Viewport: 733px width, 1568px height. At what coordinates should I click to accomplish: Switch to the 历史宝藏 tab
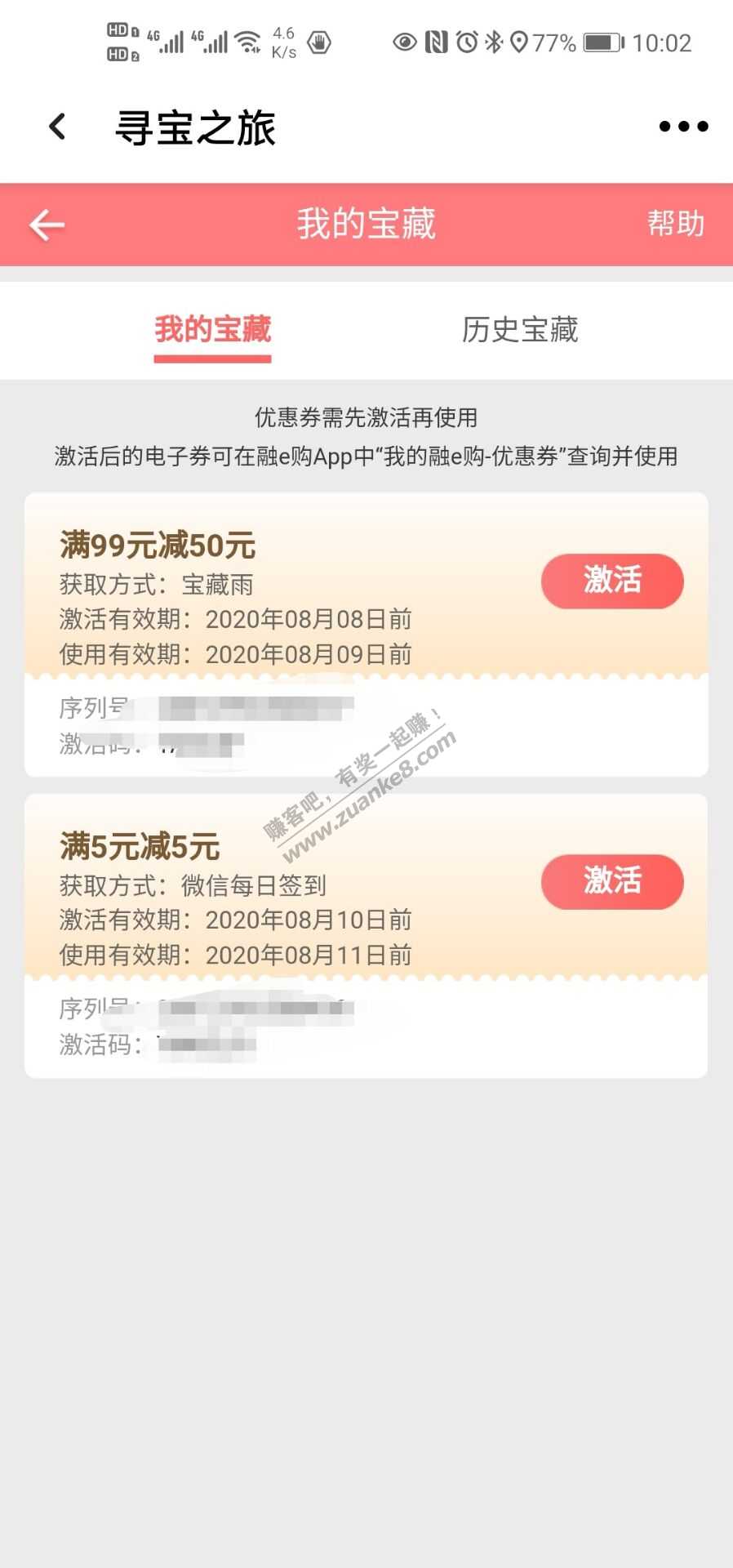click(x=519, y=330)
